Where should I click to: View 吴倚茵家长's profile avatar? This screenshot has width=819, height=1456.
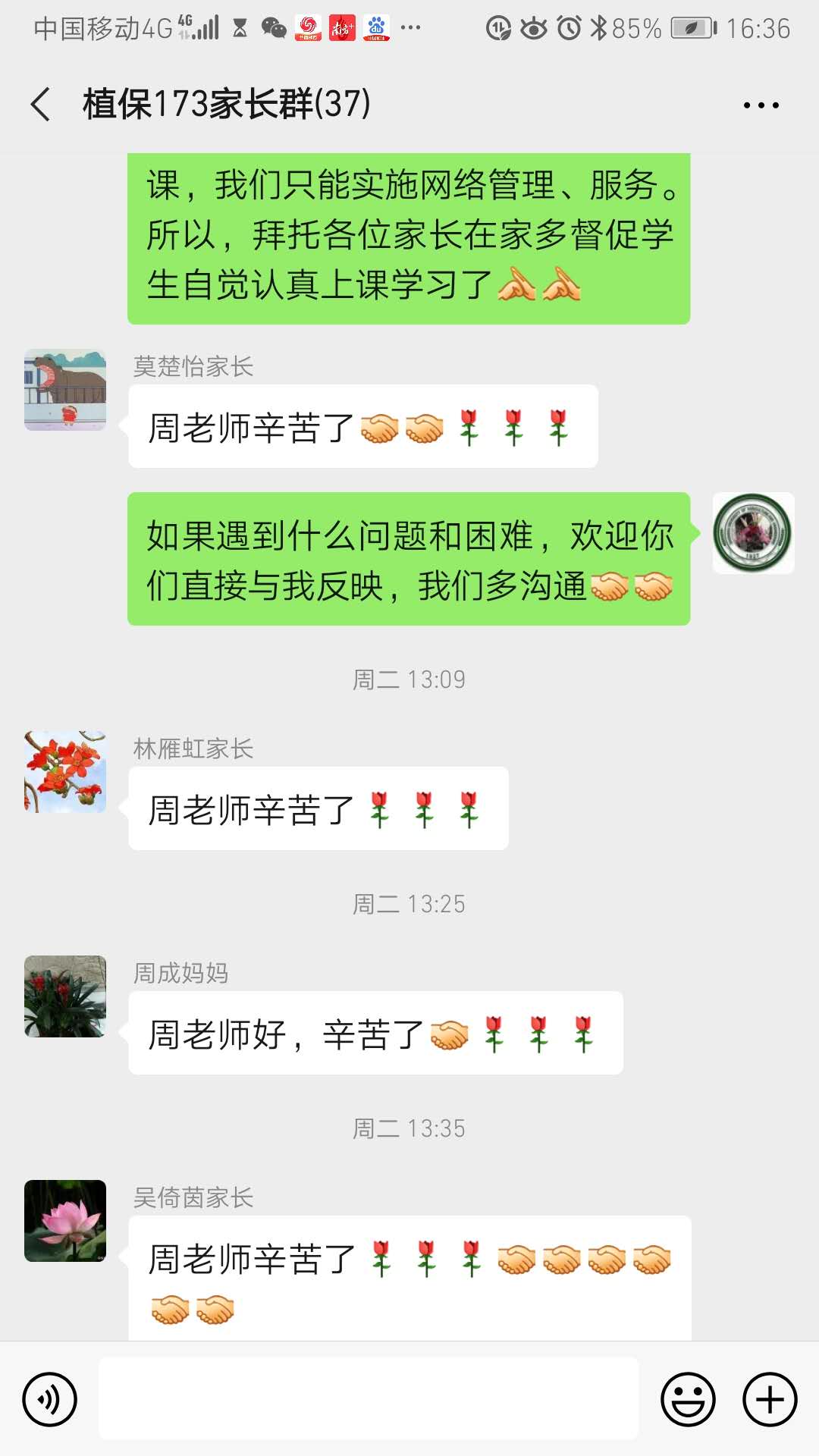click(x=65, y=1221)
